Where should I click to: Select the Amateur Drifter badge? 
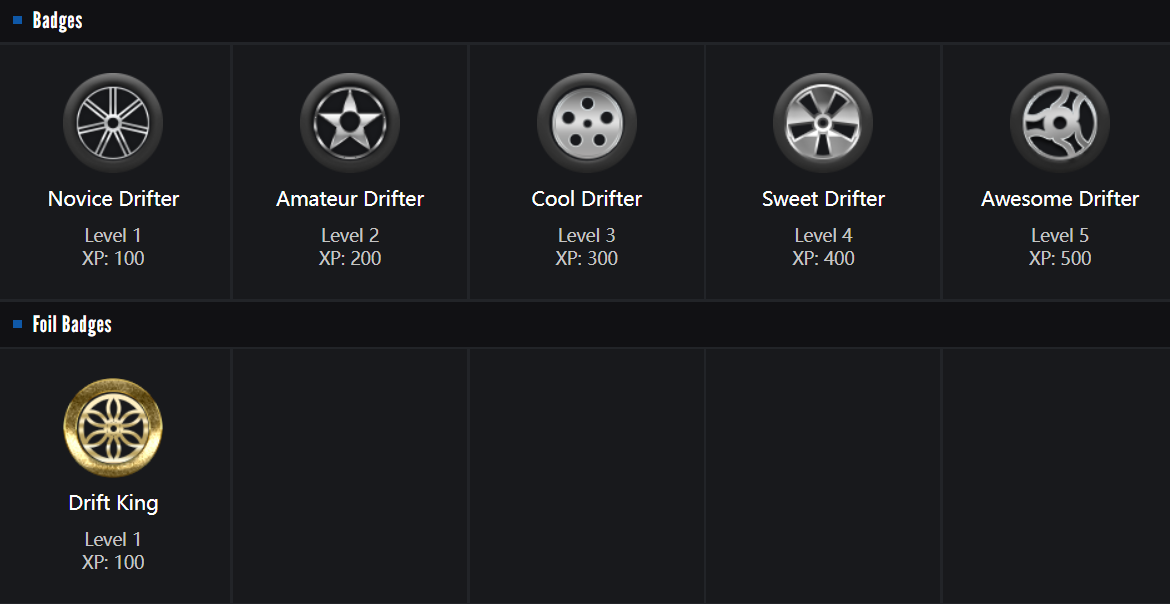(x=350, y=123)
